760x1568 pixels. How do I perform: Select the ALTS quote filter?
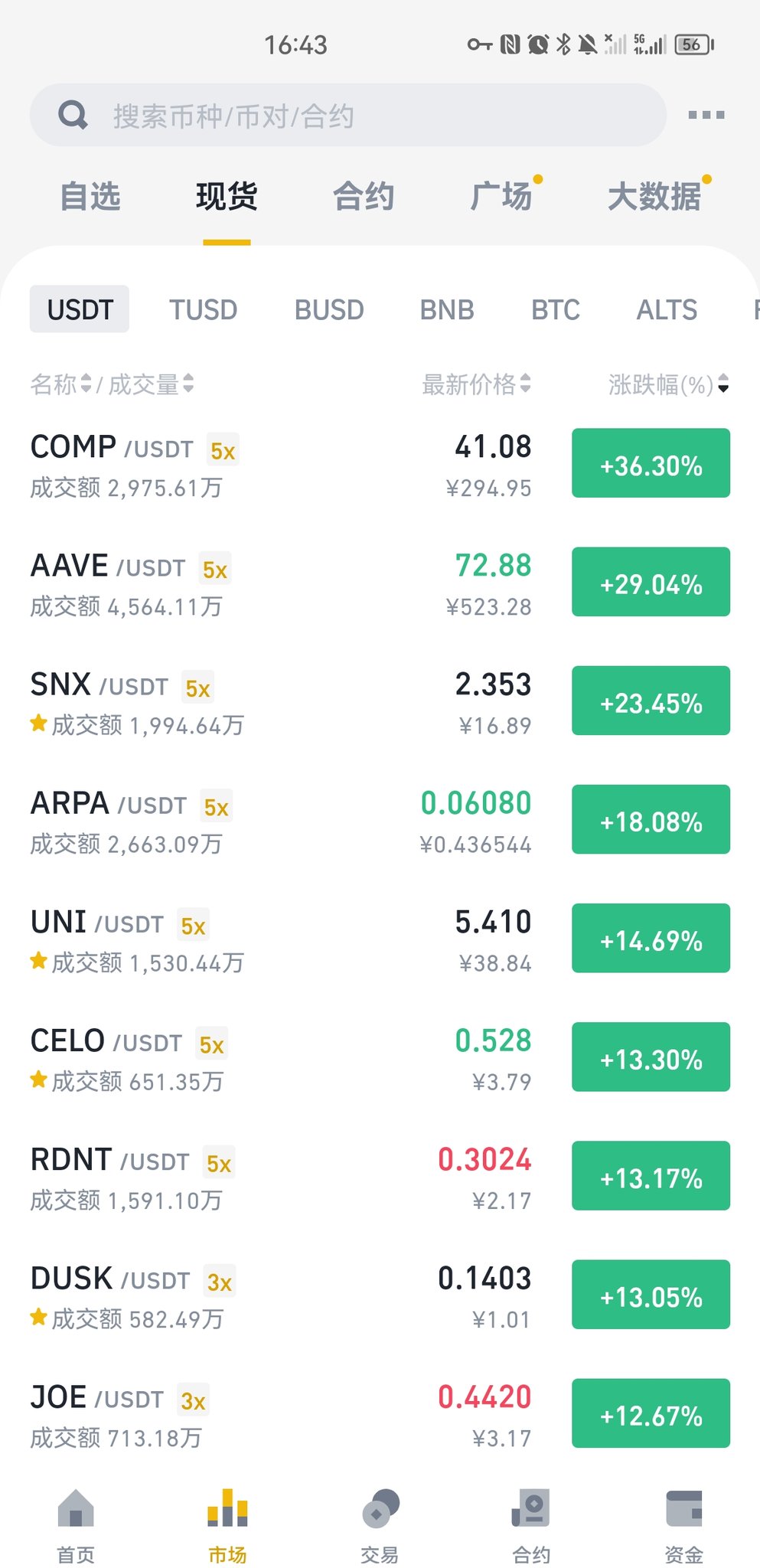tap(667, 310)
